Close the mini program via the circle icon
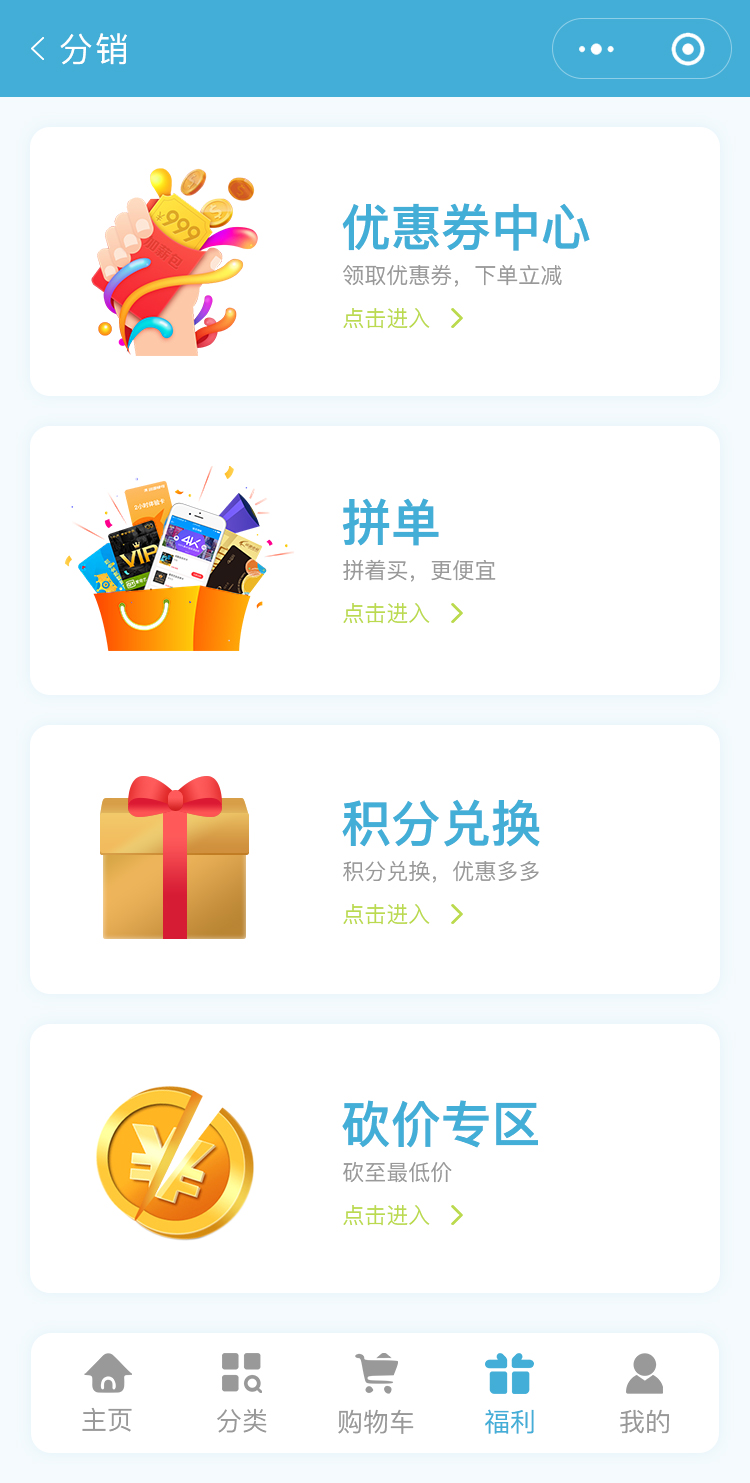Viewport: 750px width, 1483px height. tap(688, 49)
